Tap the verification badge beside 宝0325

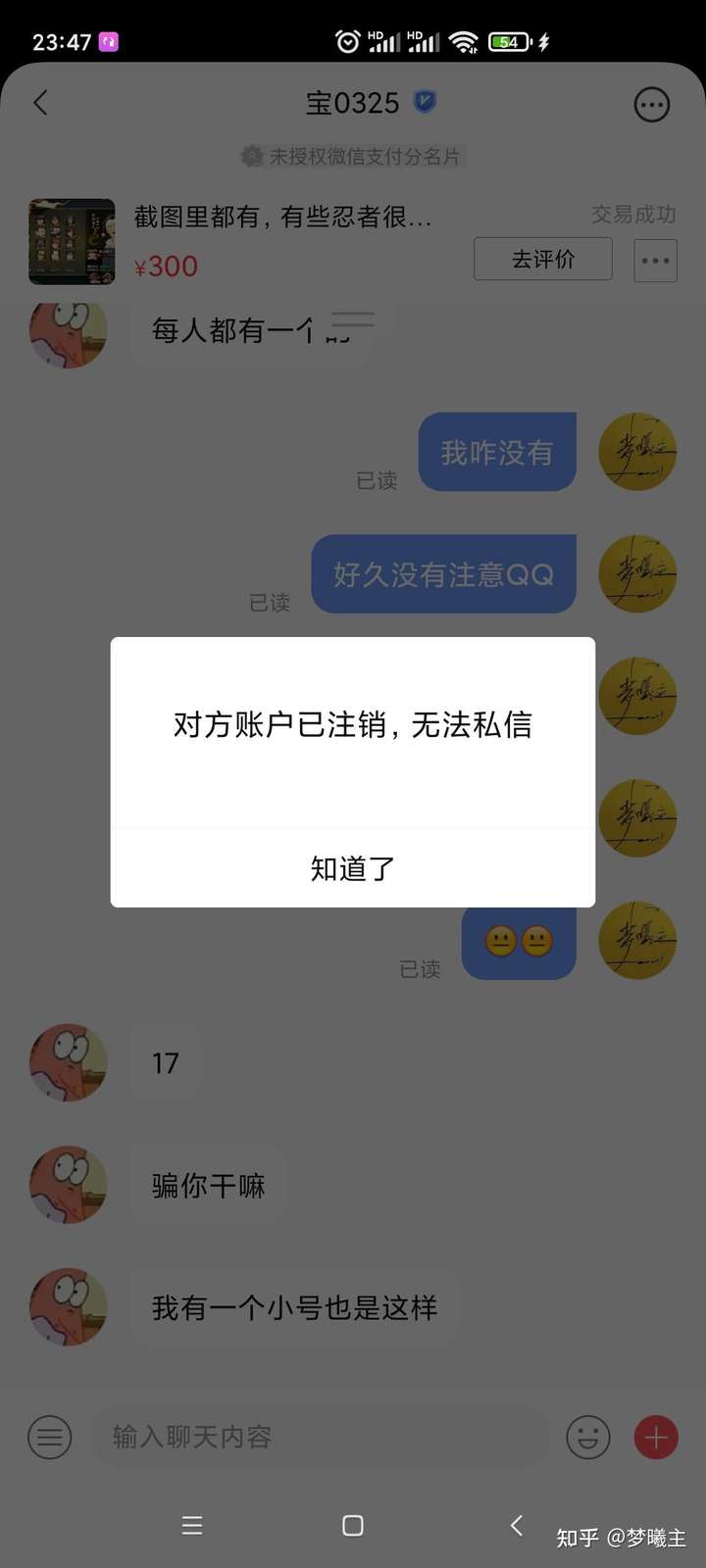click(426, 102)
